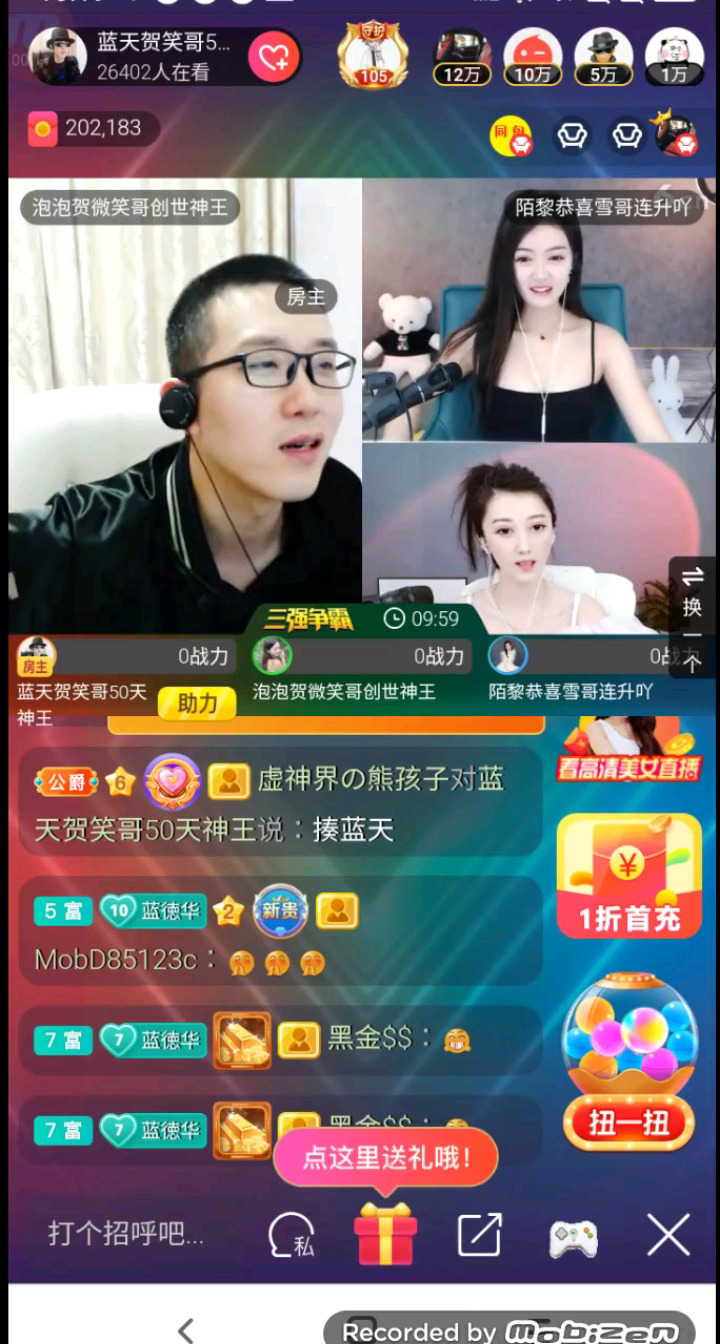Open the 同台 co-host icon
This screenshot has width=720, height=1344.
(x=511, y=136)
